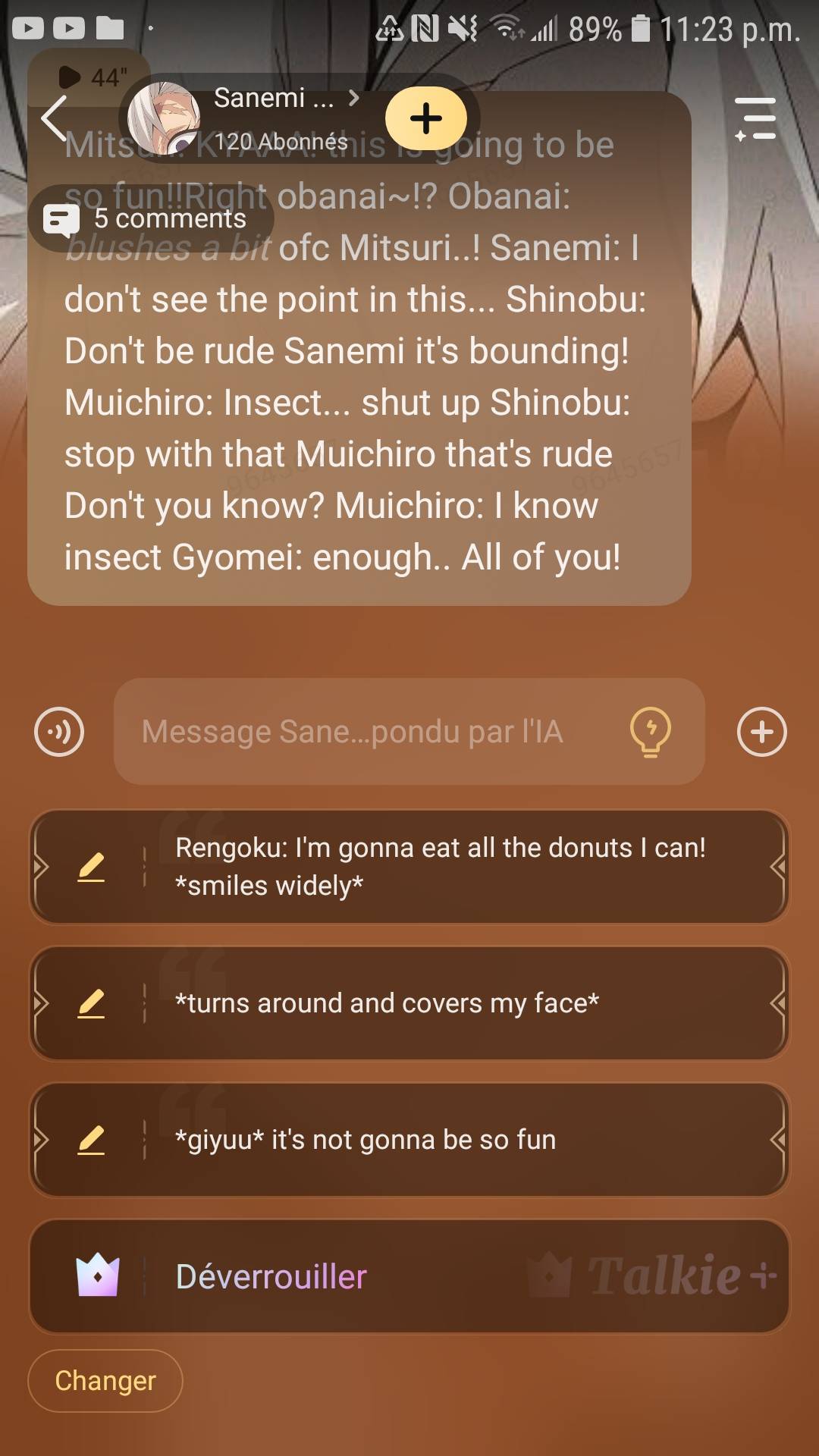
Task: Play the 44-second voice message
Action: [x=91, y=77]
